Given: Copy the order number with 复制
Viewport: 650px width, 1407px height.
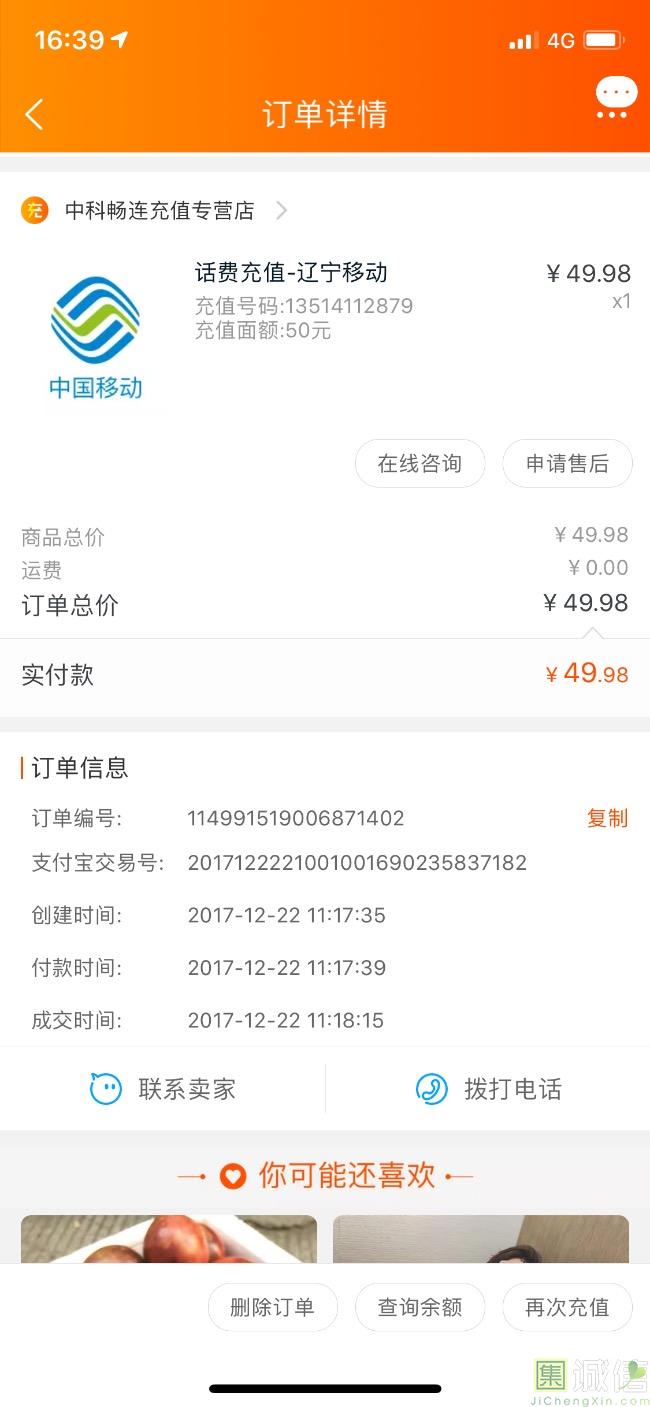Looking at the screenshot, I should 607,818.
